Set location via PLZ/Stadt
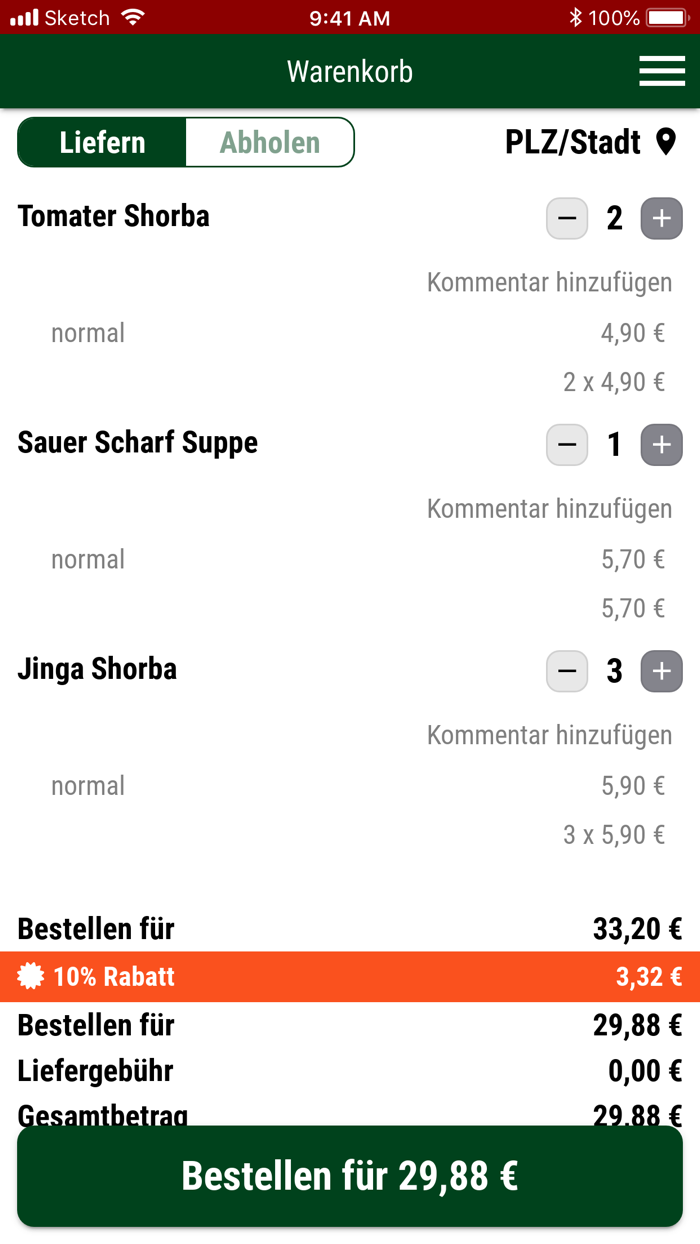 (x=591, y=142)
